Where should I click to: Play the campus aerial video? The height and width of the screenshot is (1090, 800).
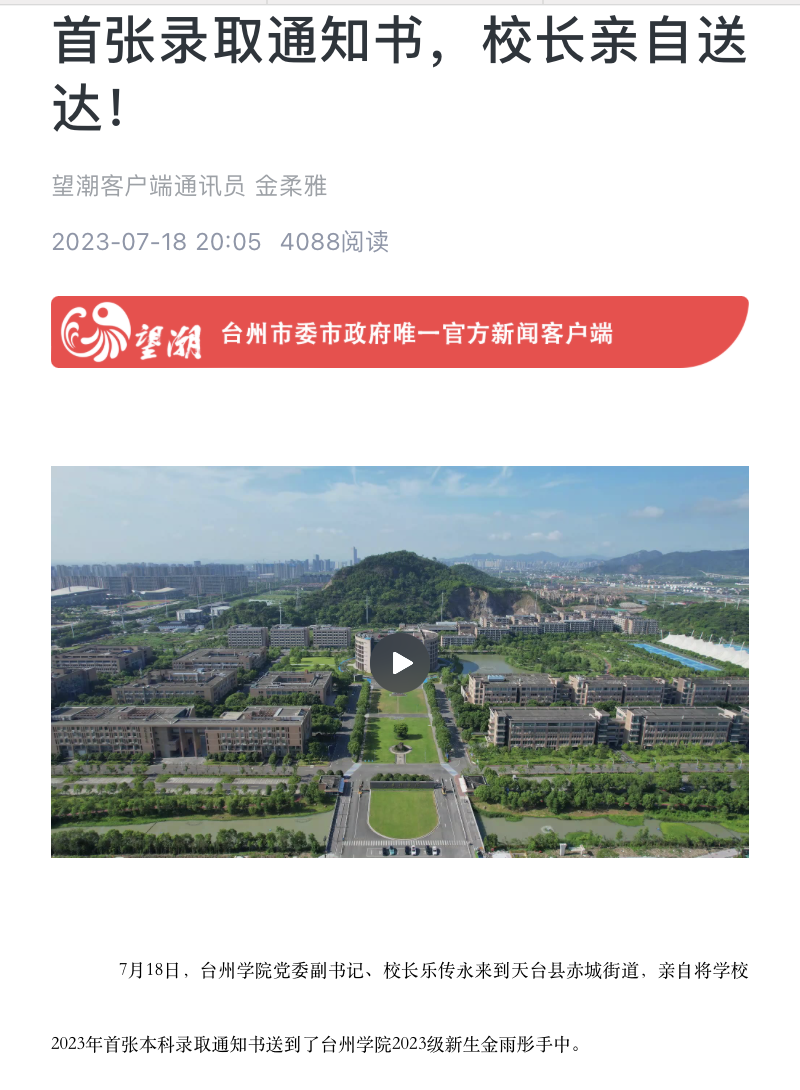tap(400, 662)
